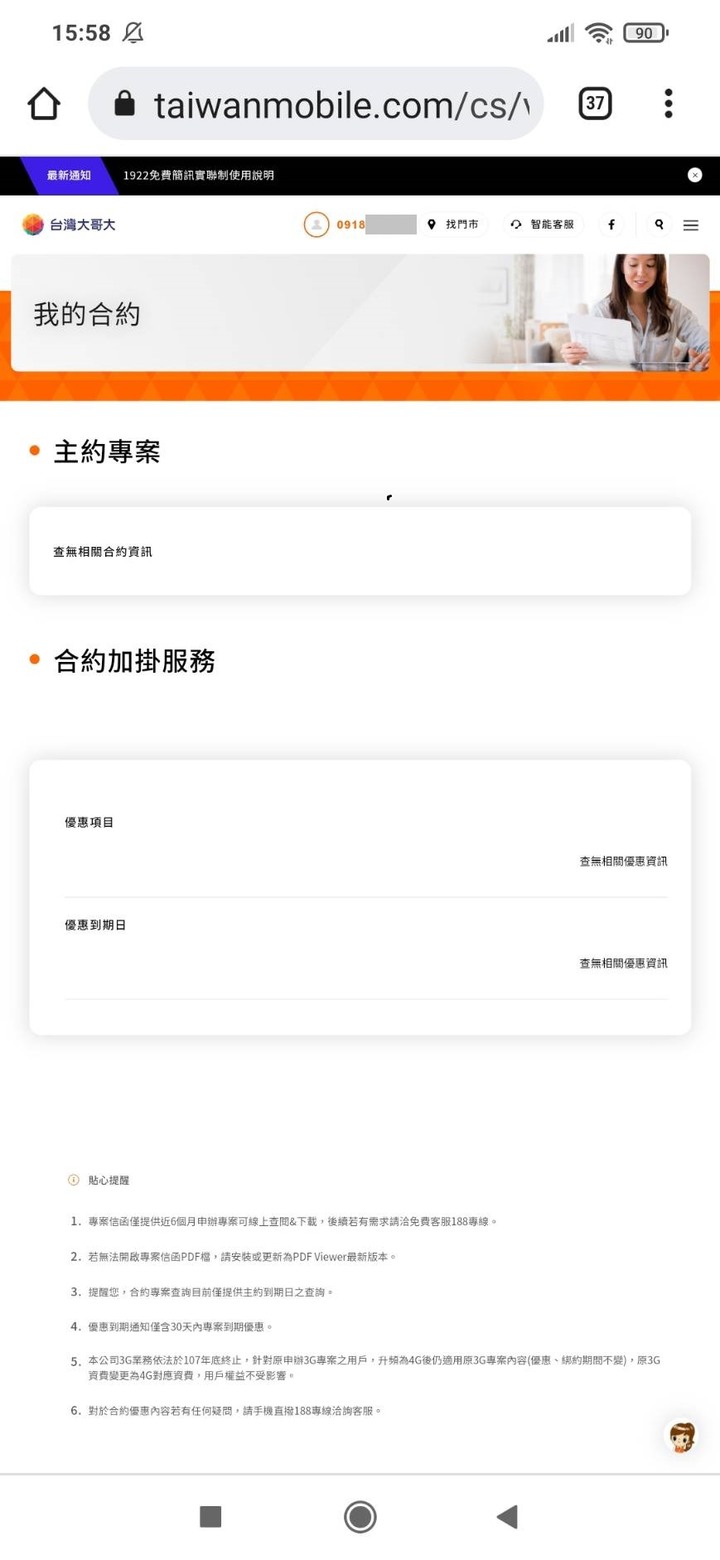Open the Facebook page icon
The height and width of the screenshot is (1560, 720).
click(x=611, y=224)
